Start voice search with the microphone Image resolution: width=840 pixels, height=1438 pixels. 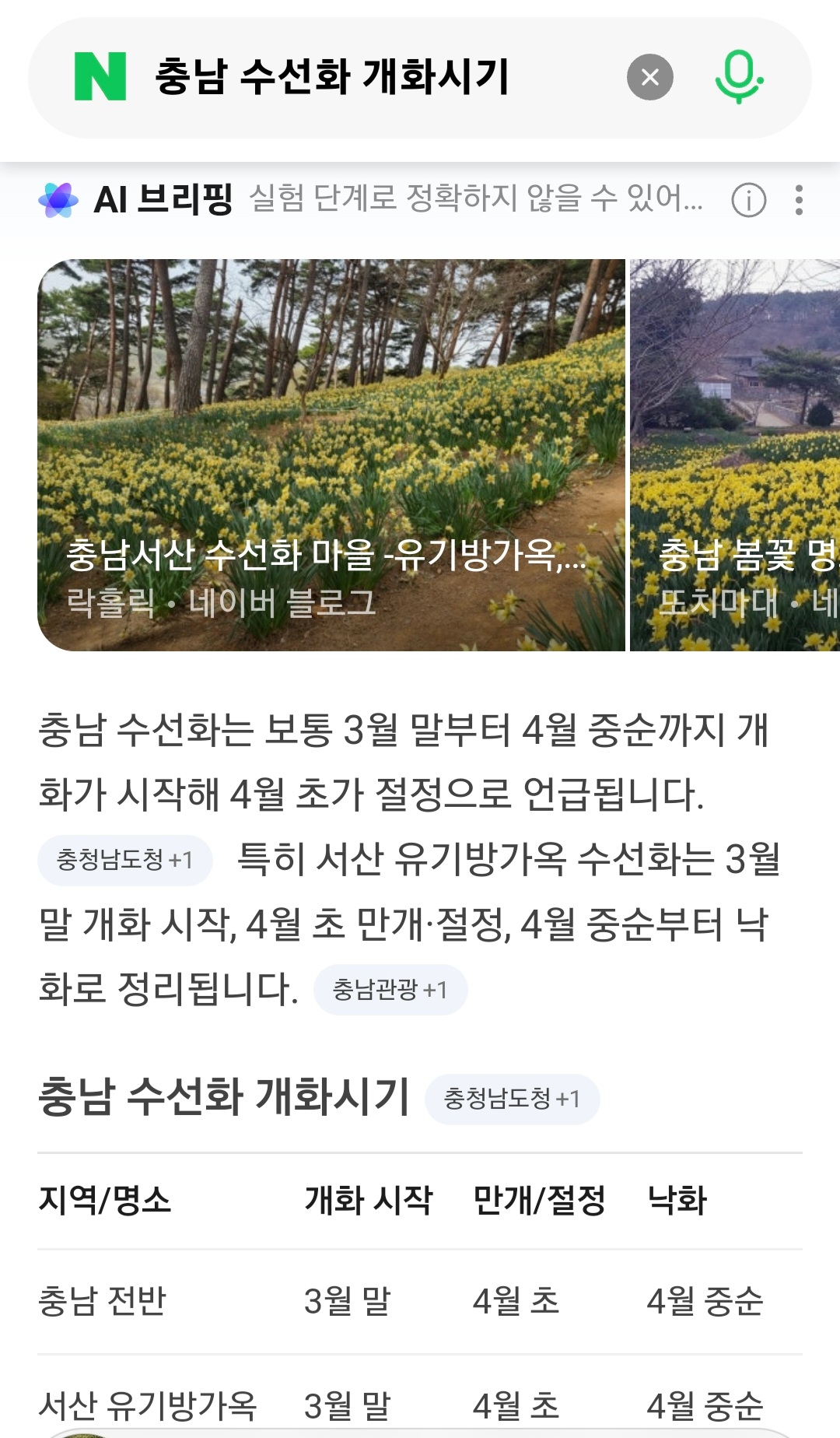738,77
